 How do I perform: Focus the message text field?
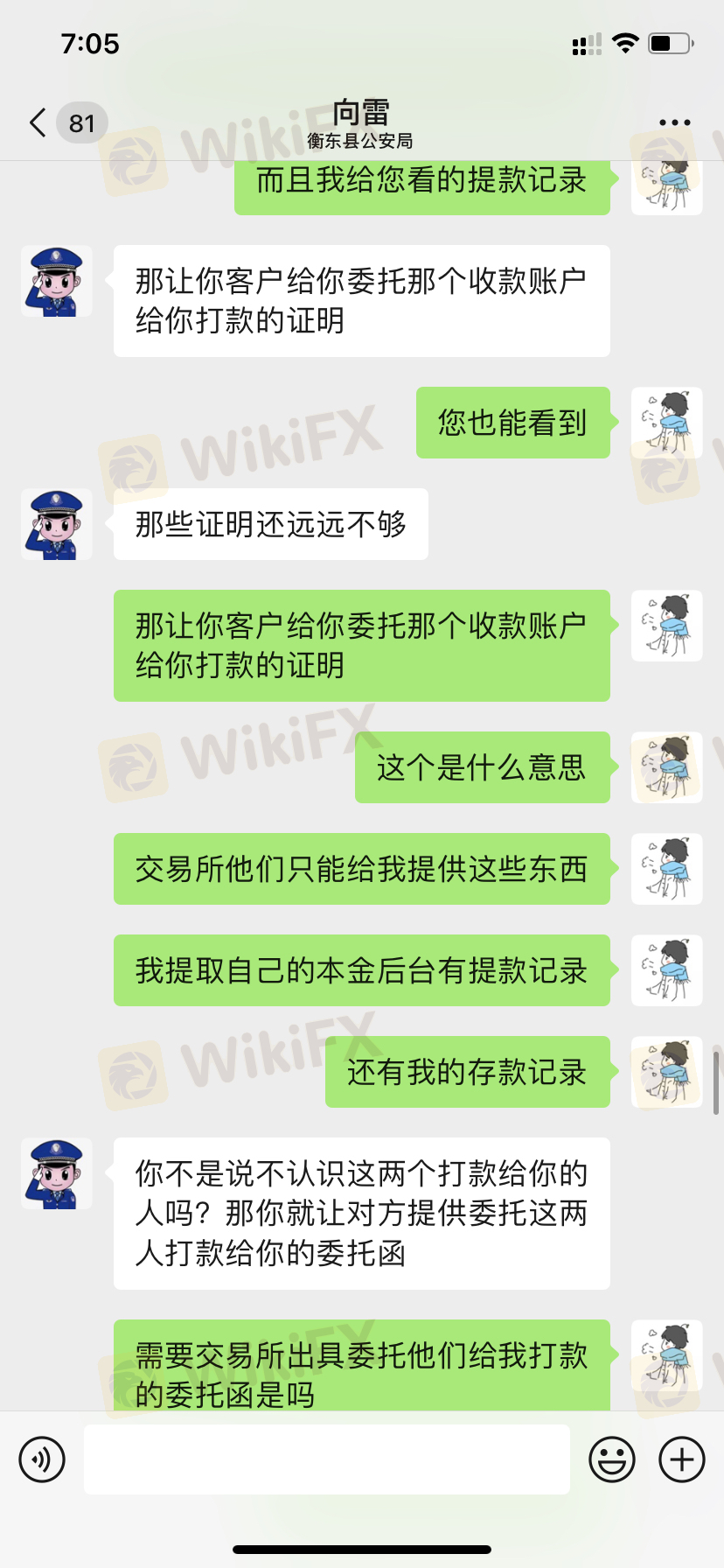click(326, 1459)
